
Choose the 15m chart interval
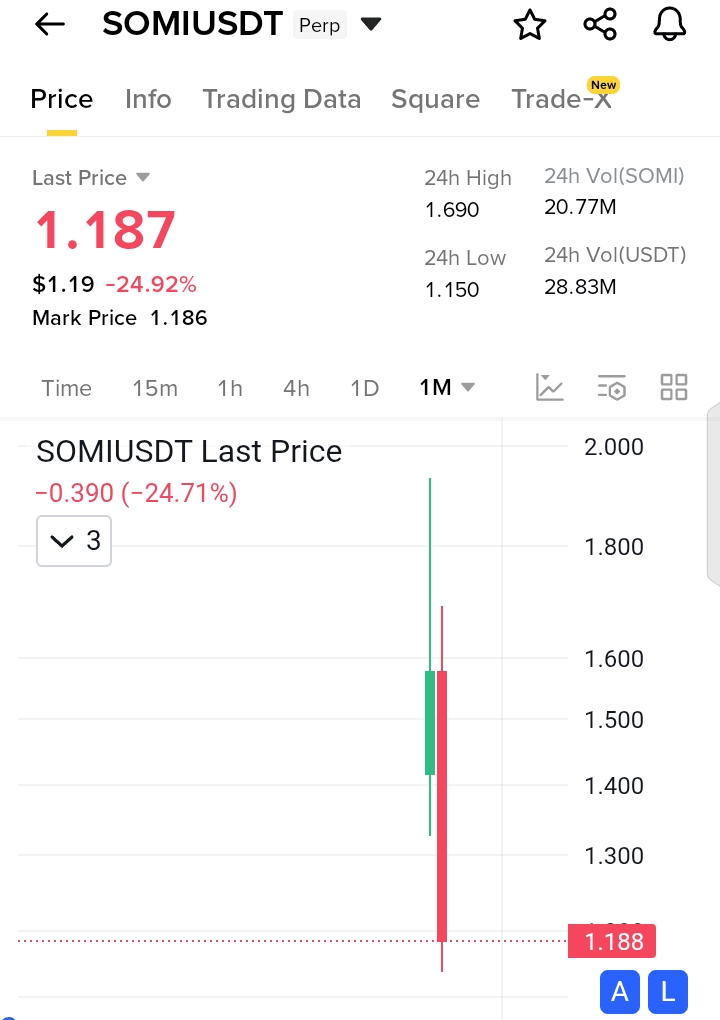[x=155, y=388]
